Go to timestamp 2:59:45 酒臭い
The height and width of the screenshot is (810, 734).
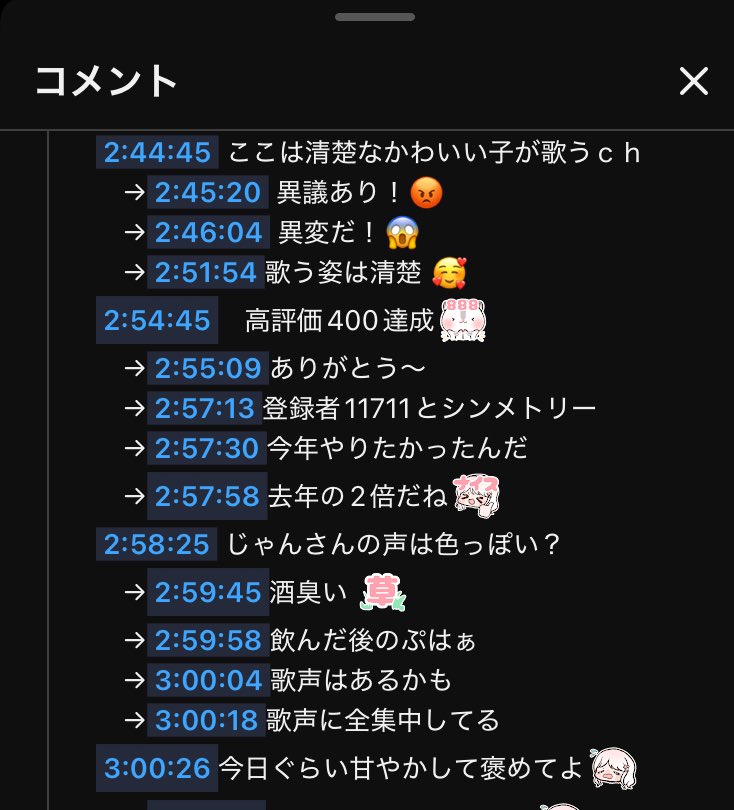pos(207,592)
